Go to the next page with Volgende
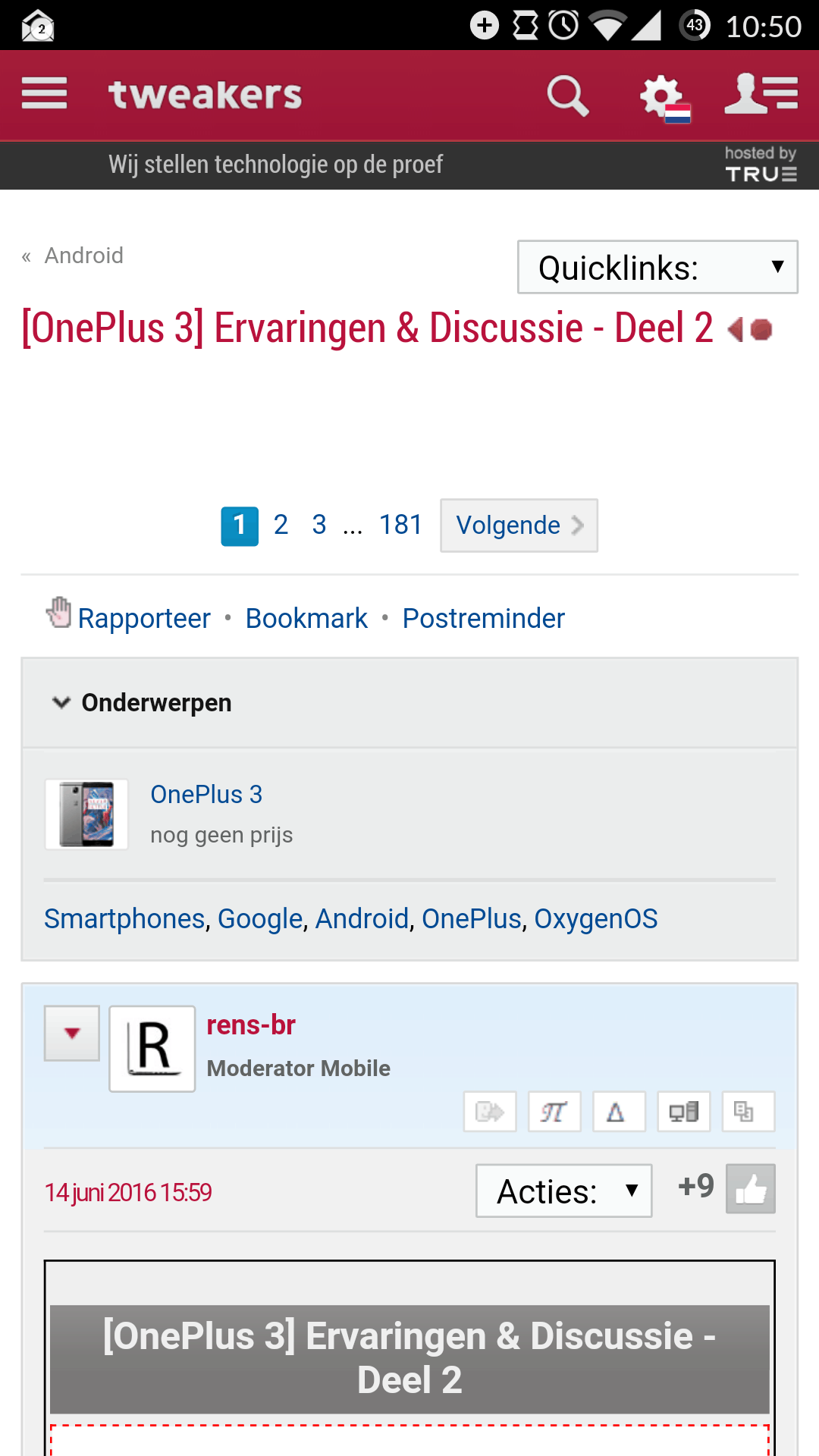 click(519, 526)
